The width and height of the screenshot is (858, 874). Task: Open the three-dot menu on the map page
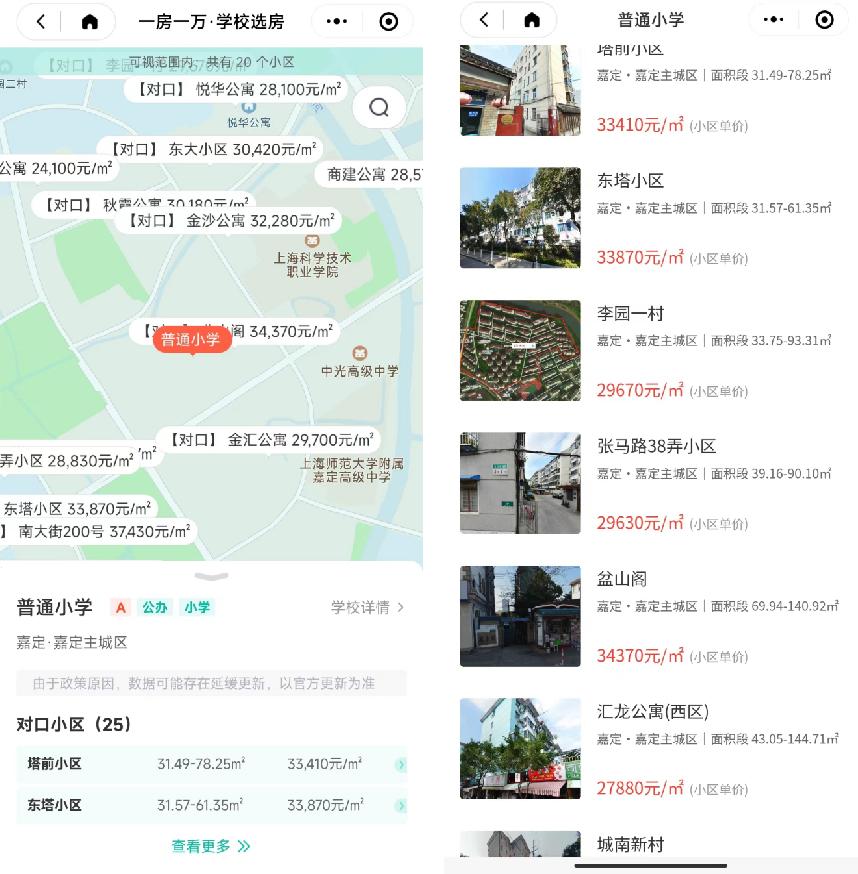[x=335, y=20]
